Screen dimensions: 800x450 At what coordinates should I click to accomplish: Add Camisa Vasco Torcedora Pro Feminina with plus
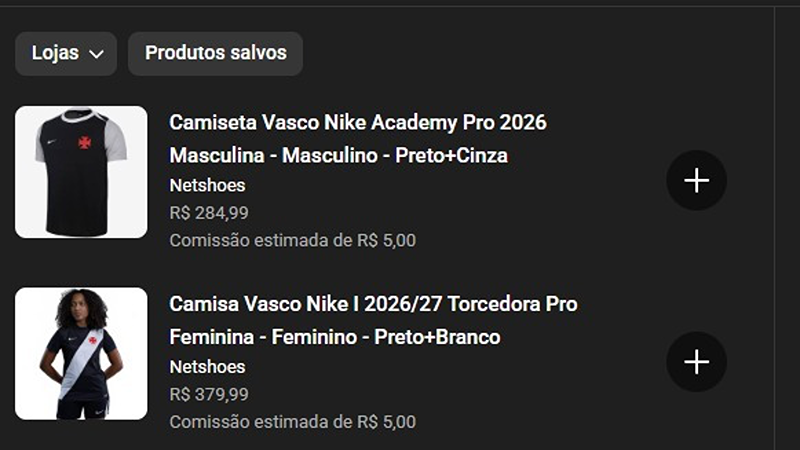696,362
